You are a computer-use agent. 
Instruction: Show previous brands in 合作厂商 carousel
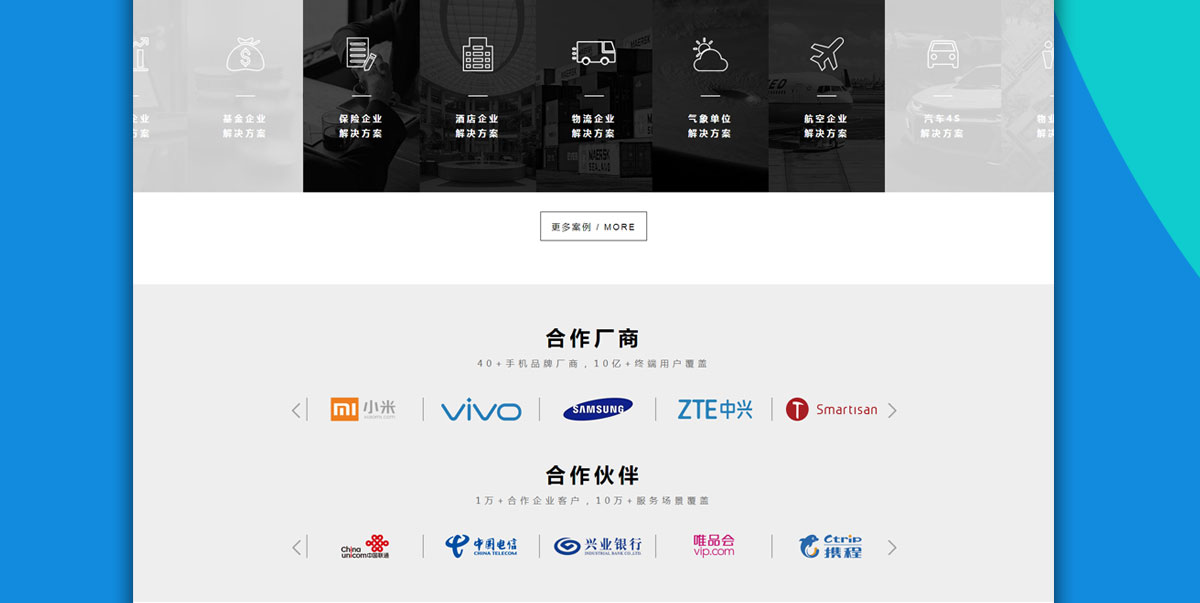coord(296,410)
